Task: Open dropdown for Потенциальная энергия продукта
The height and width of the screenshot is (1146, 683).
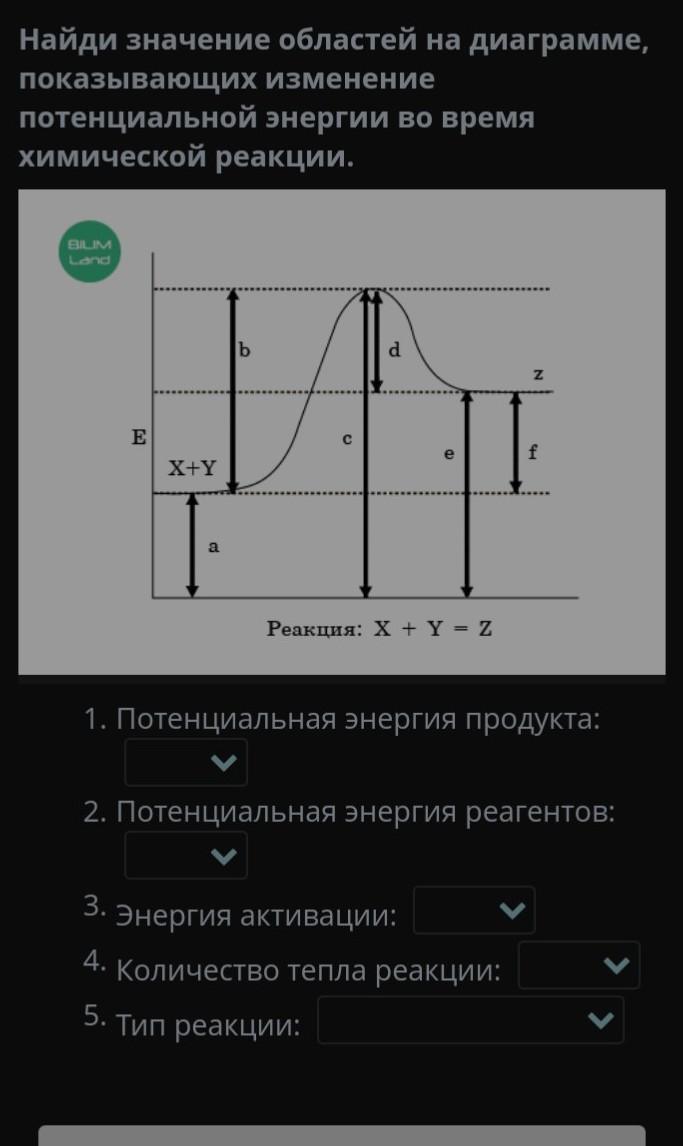Action: tap(186, 762)
